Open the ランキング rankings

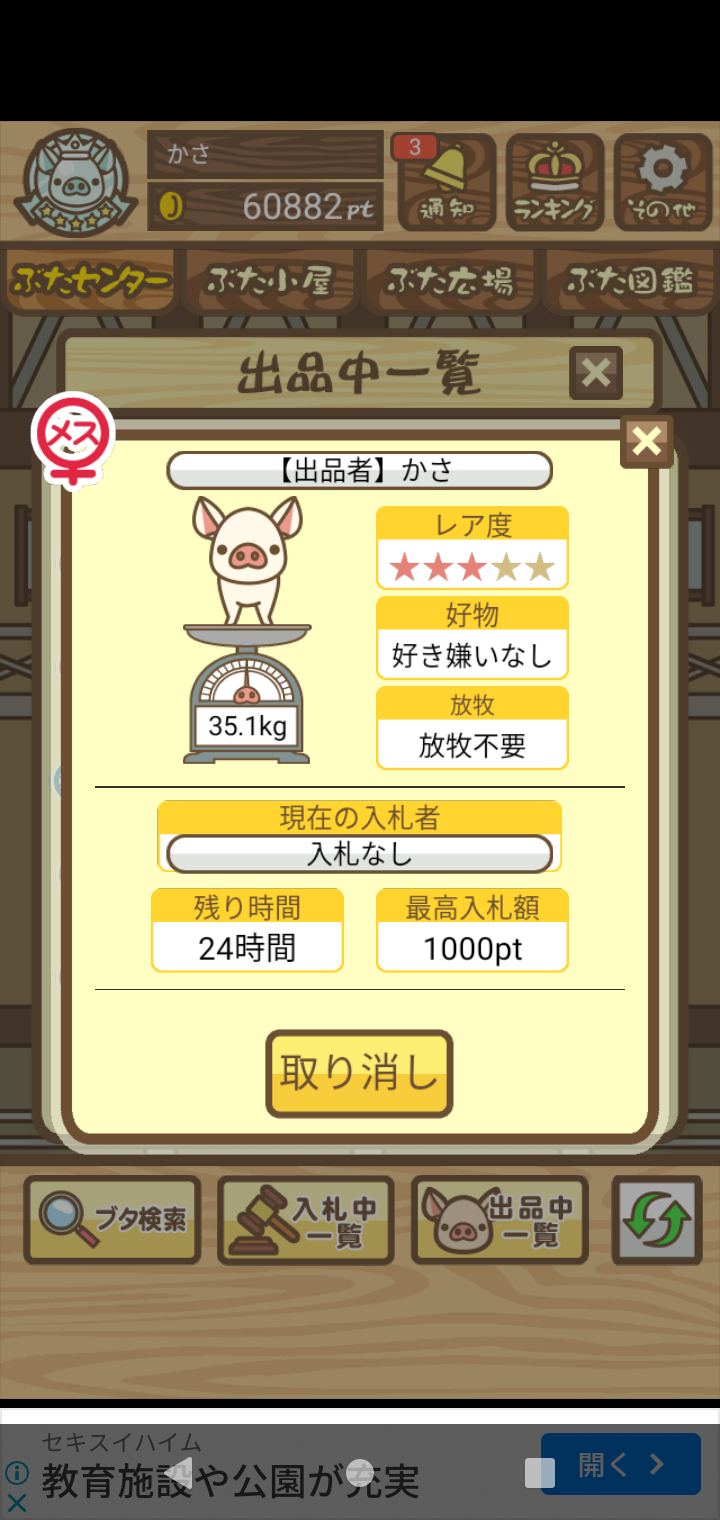tap(555, 182)
